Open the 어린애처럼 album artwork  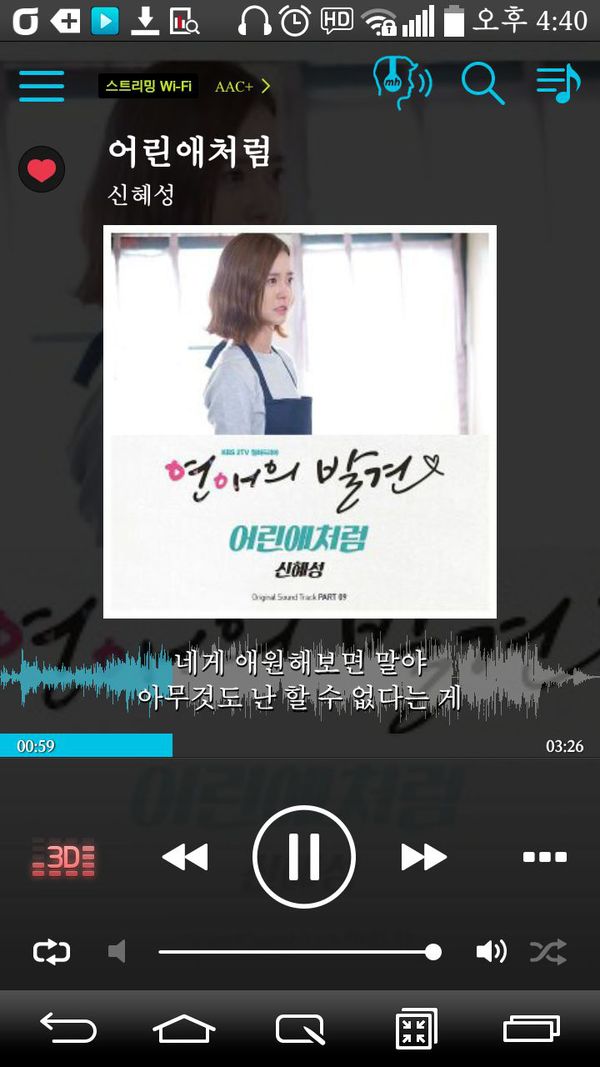point(300,421)
